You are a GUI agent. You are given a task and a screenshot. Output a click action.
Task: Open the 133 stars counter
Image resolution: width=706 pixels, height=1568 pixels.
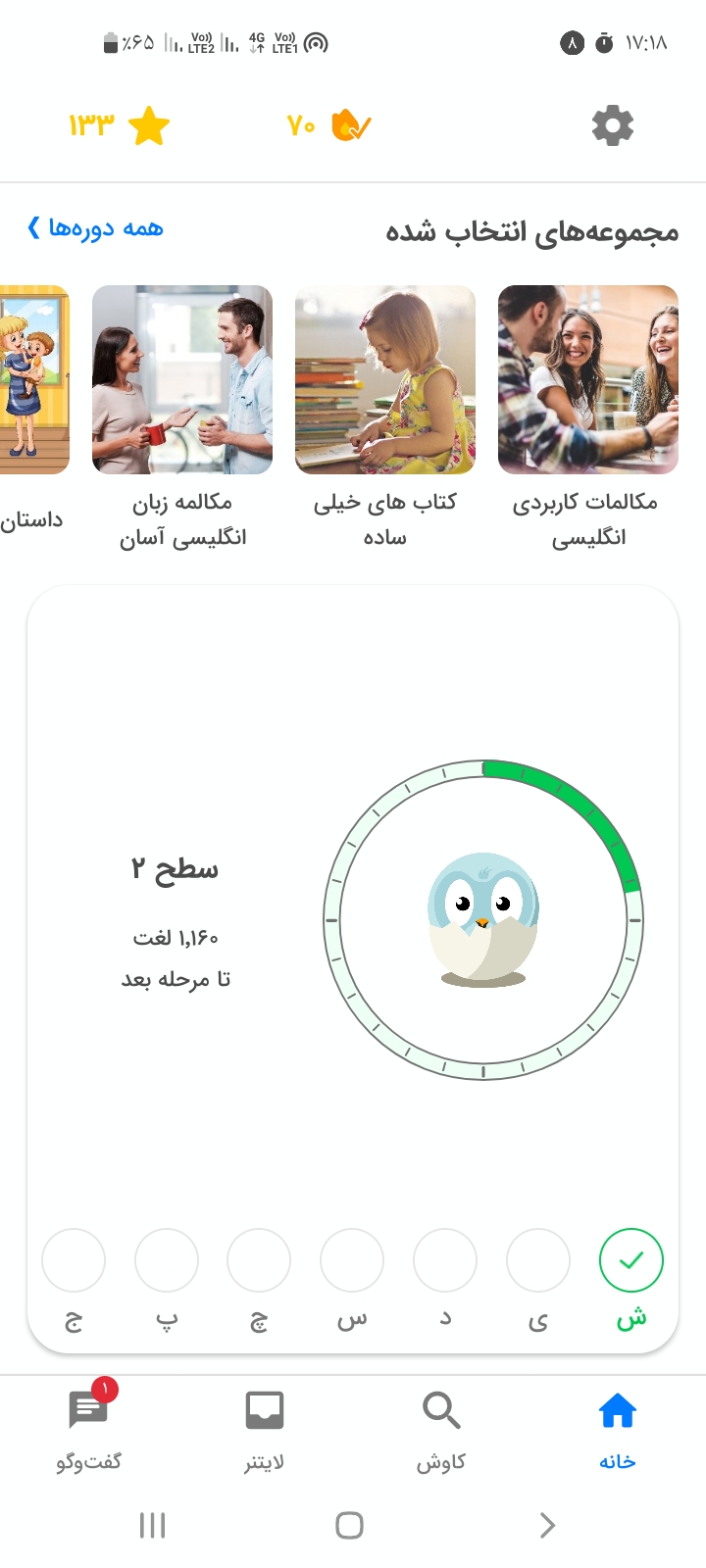[x=119, y=125]
